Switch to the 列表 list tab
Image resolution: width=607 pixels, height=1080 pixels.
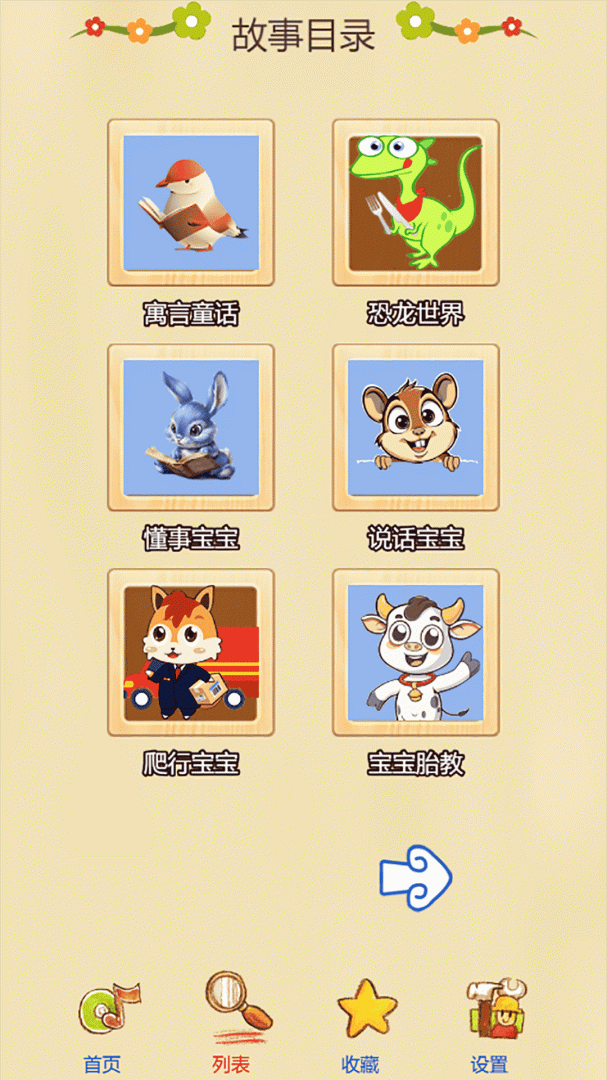point(234,1025)
